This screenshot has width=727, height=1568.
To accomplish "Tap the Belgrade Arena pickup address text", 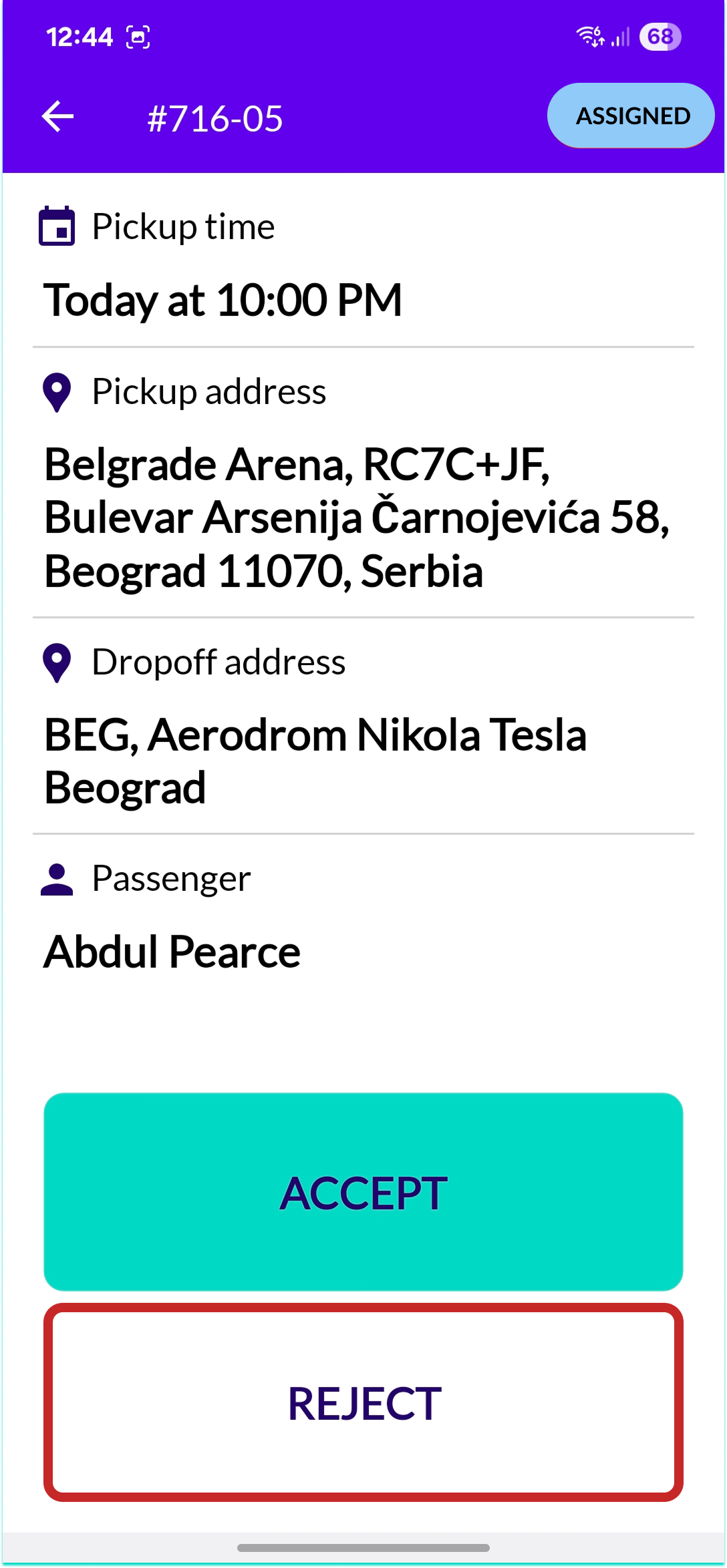I will coord(359,519).
